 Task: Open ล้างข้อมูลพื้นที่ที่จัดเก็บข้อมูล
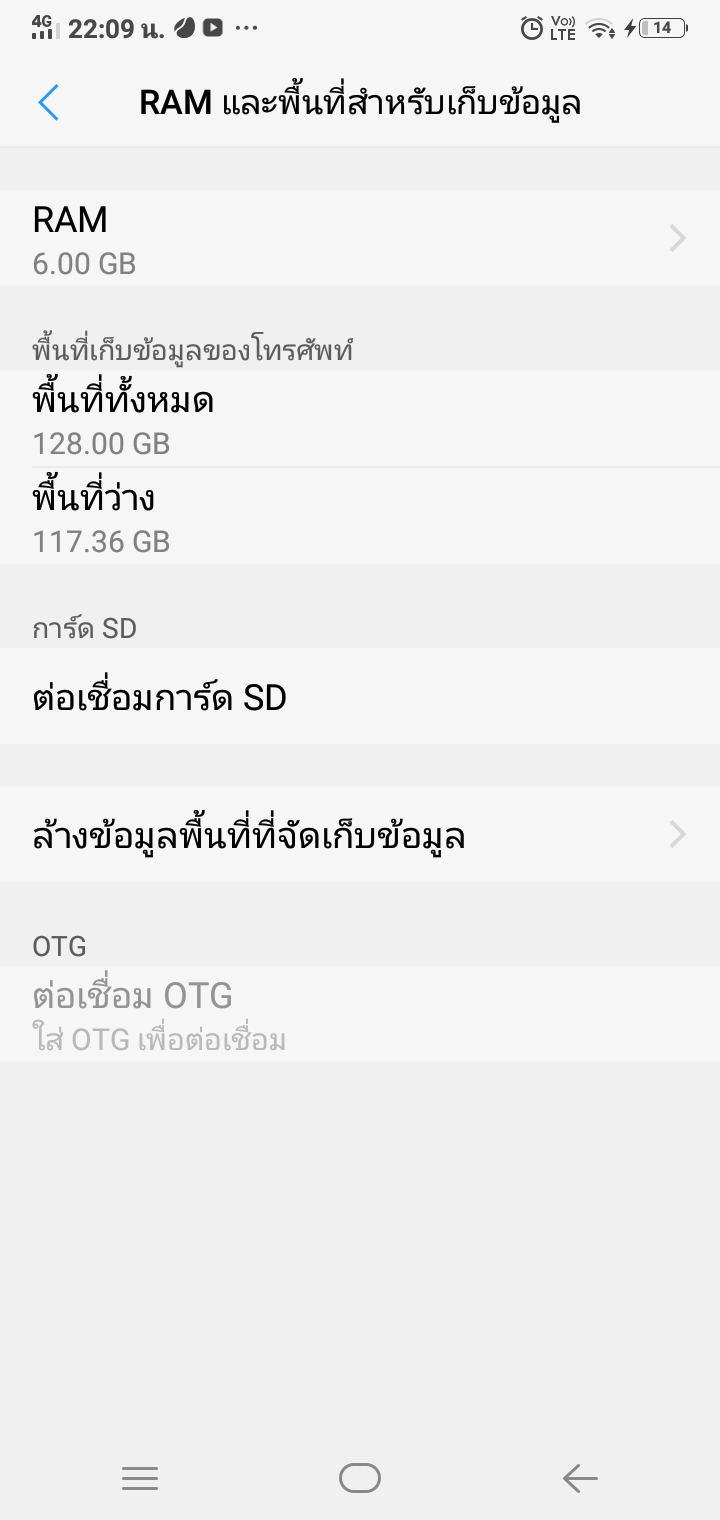pos(360,834)
